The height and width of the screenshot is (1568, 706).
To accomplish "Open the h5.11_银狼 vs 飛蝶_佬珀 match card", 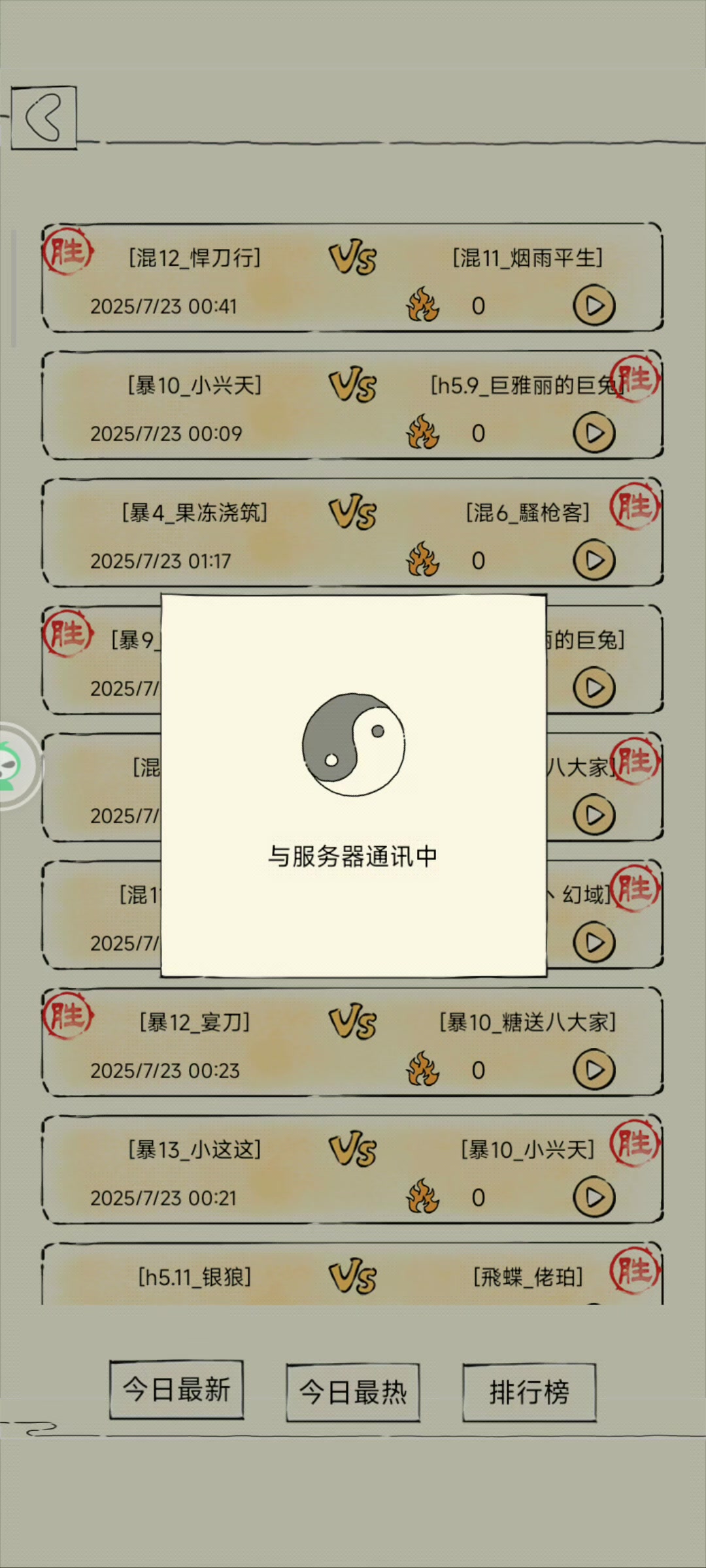I will [x=353, y=1274].
